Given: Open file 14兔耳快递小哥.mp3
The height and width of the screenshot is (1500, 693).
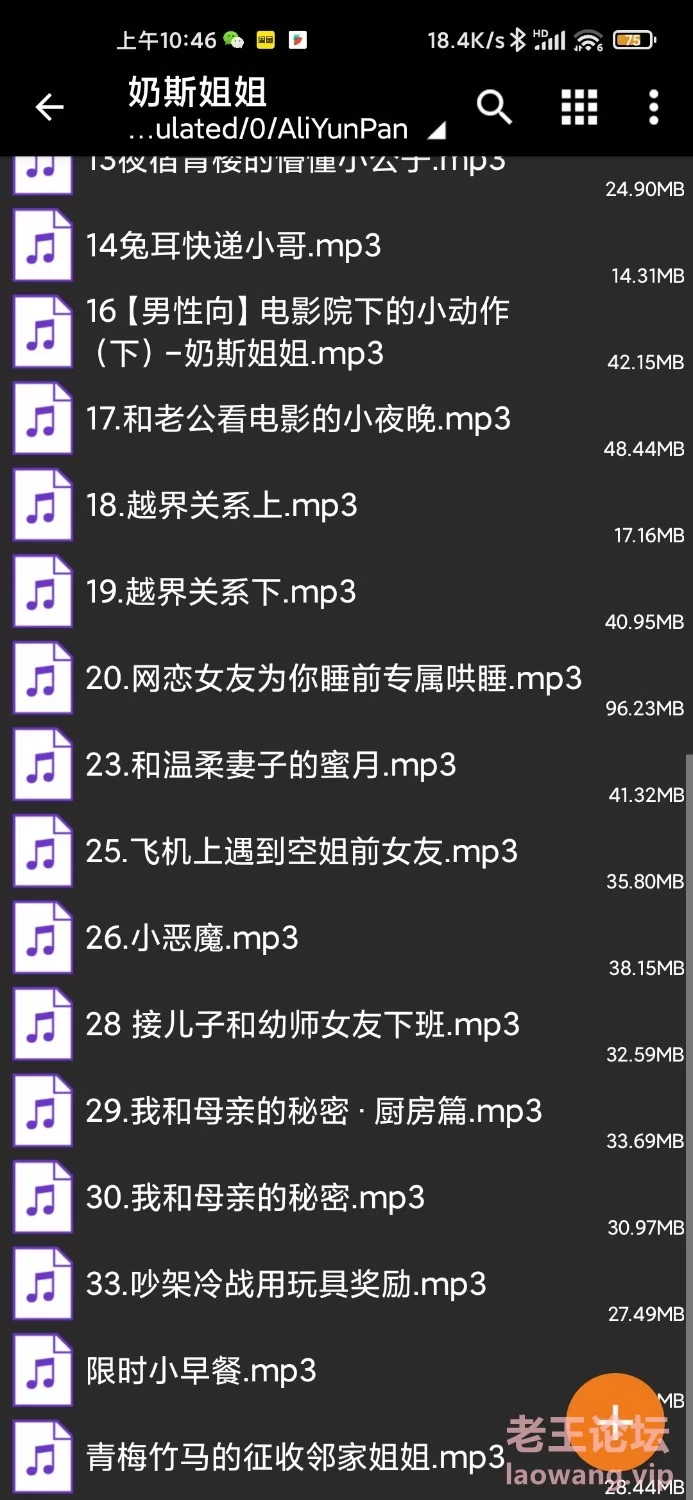Looking at the screenshot, I should 346,246.
